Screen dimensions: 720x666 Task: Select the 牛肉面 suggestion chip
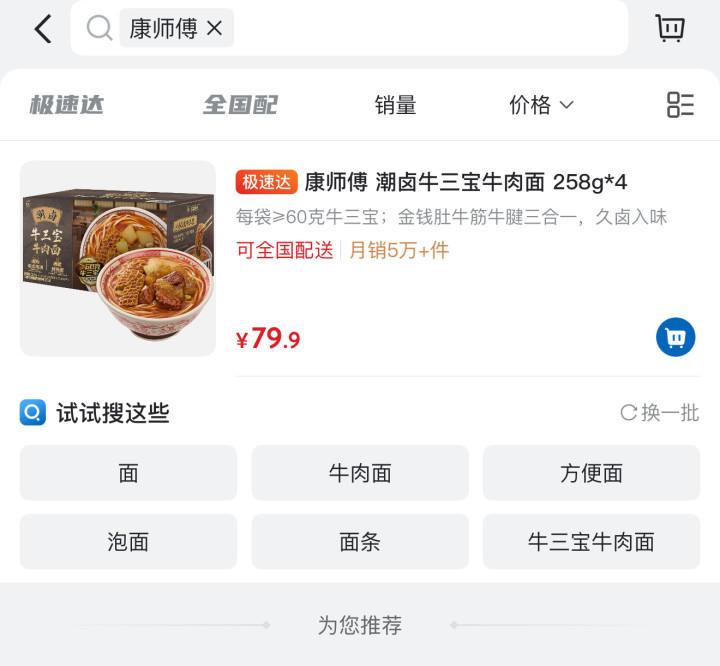360,473
